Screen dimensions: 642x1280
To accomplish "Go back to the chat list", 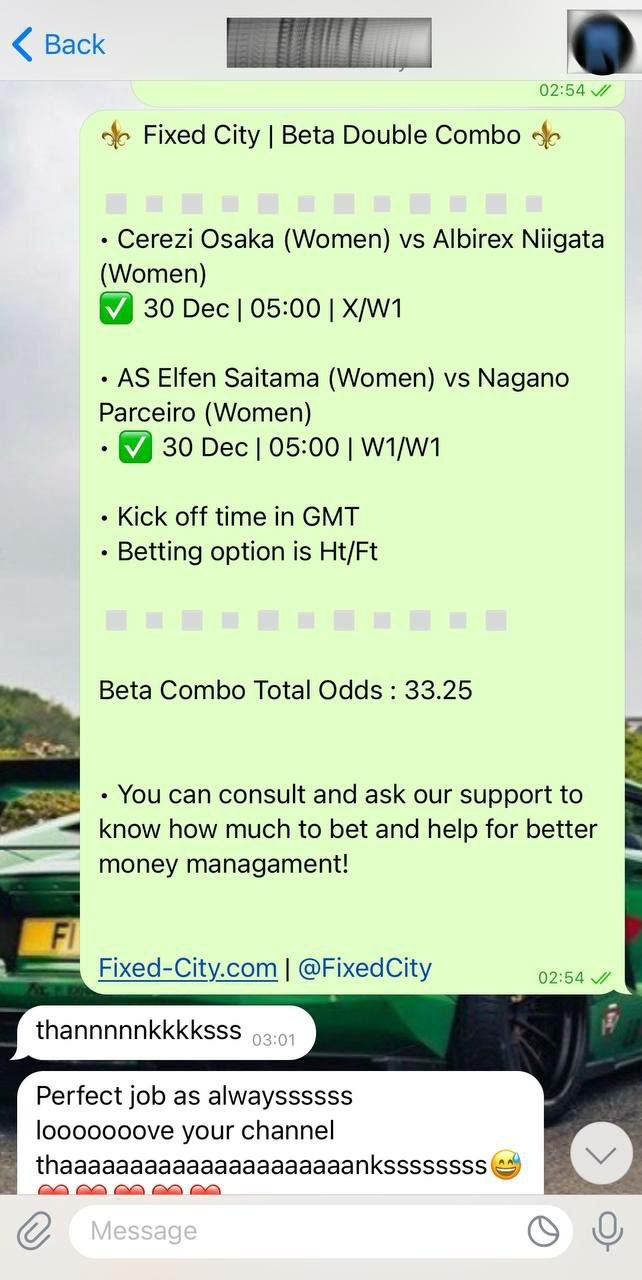I will click(x=58, y=44).
